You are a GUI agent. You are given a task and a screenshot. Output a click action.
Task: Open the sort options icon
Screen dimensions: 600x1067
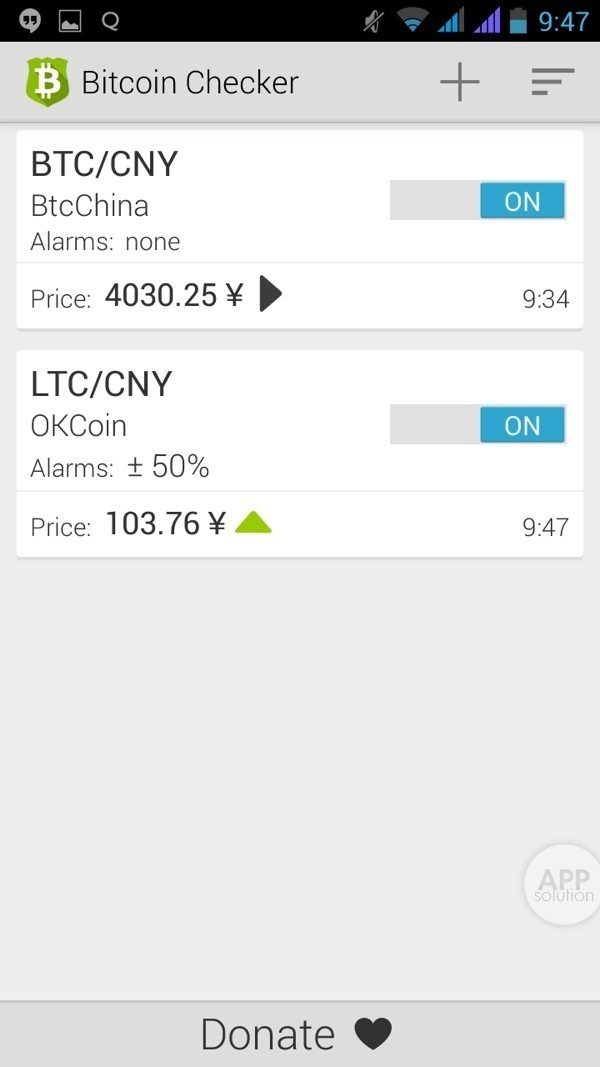[x=552, y=82]
